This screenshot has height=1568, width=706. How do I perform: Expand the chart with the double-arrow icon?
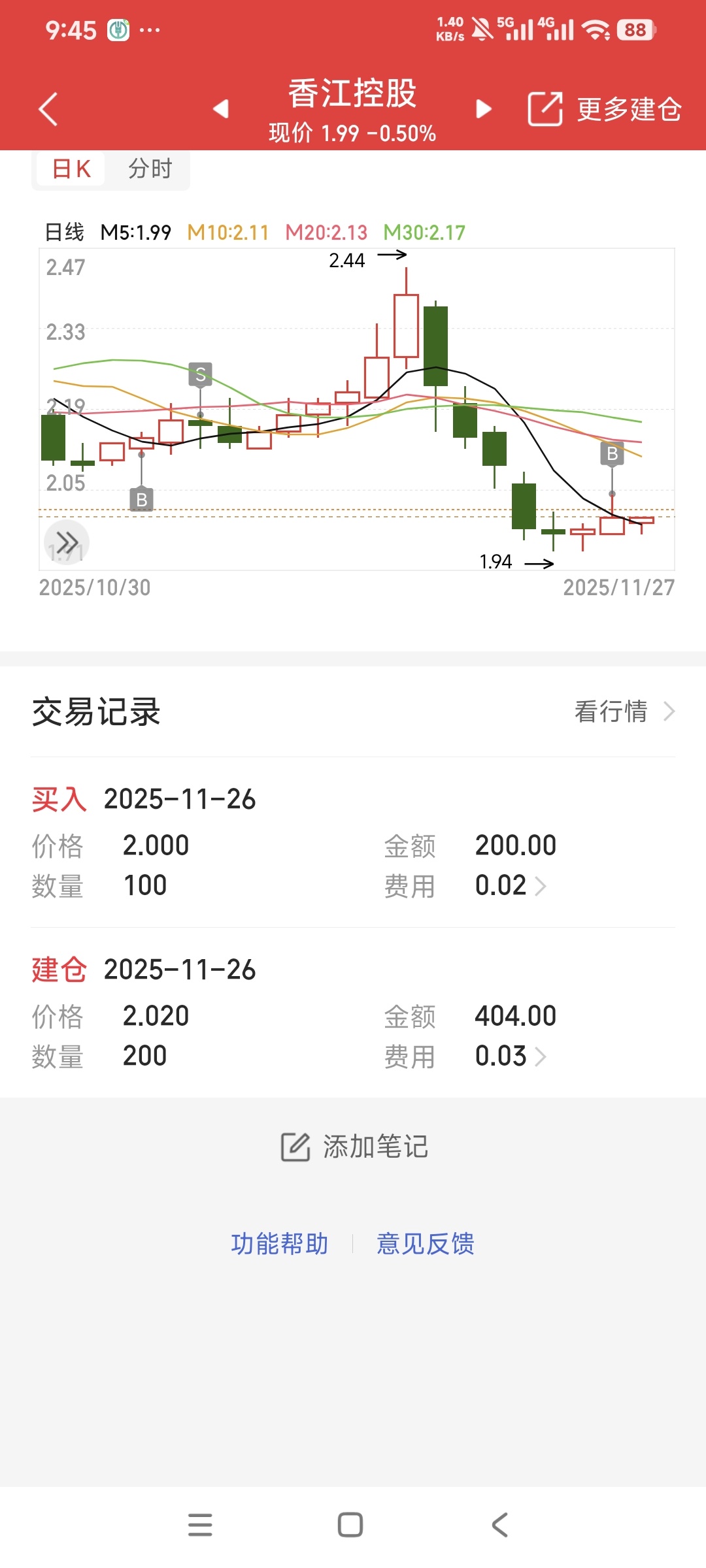pyautogui.click(x=67, y=542)
